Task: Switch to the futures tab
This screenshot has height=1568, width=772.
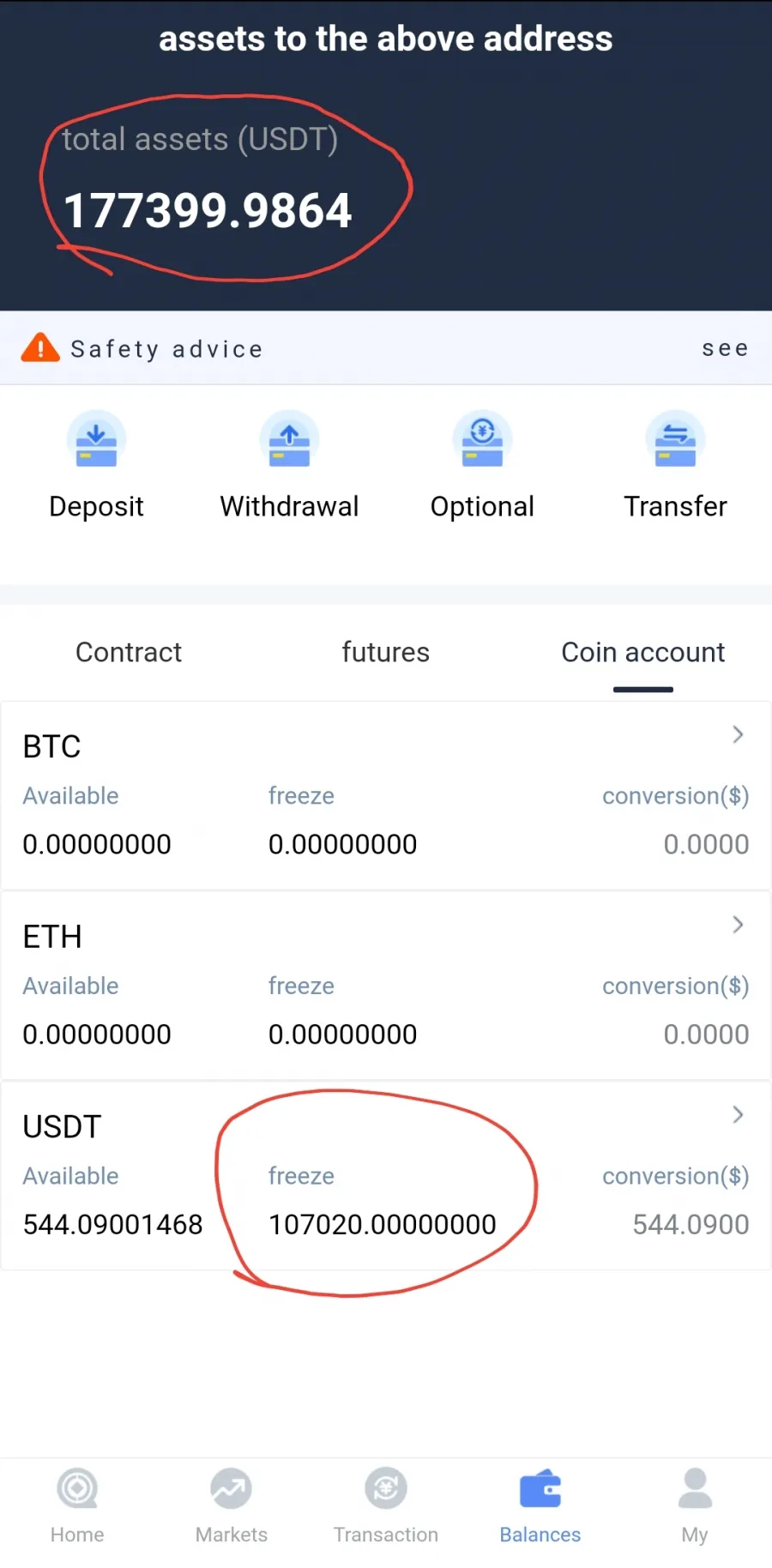Action: (x=385, y=652)
